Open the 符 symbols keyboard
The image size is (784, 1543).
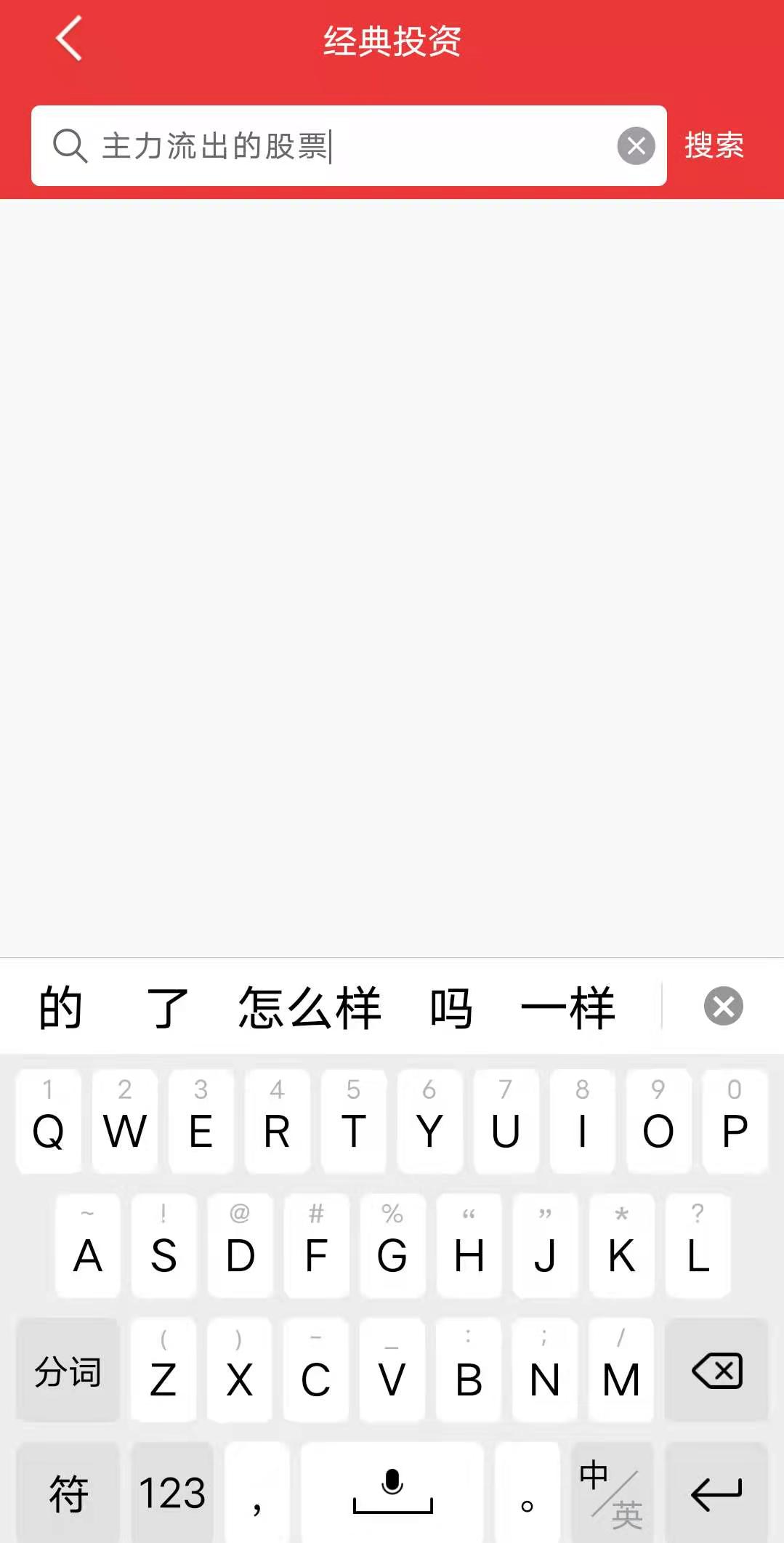(x=68, y=1493)
